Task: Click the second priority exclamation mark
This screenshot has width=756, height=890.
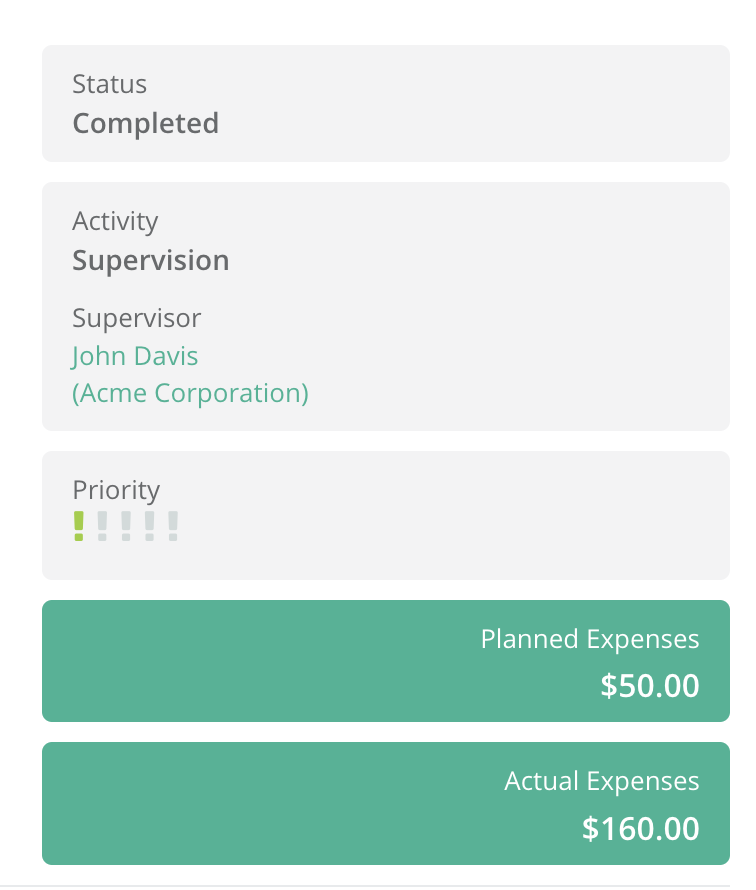Action: click(x=102, y=523)
